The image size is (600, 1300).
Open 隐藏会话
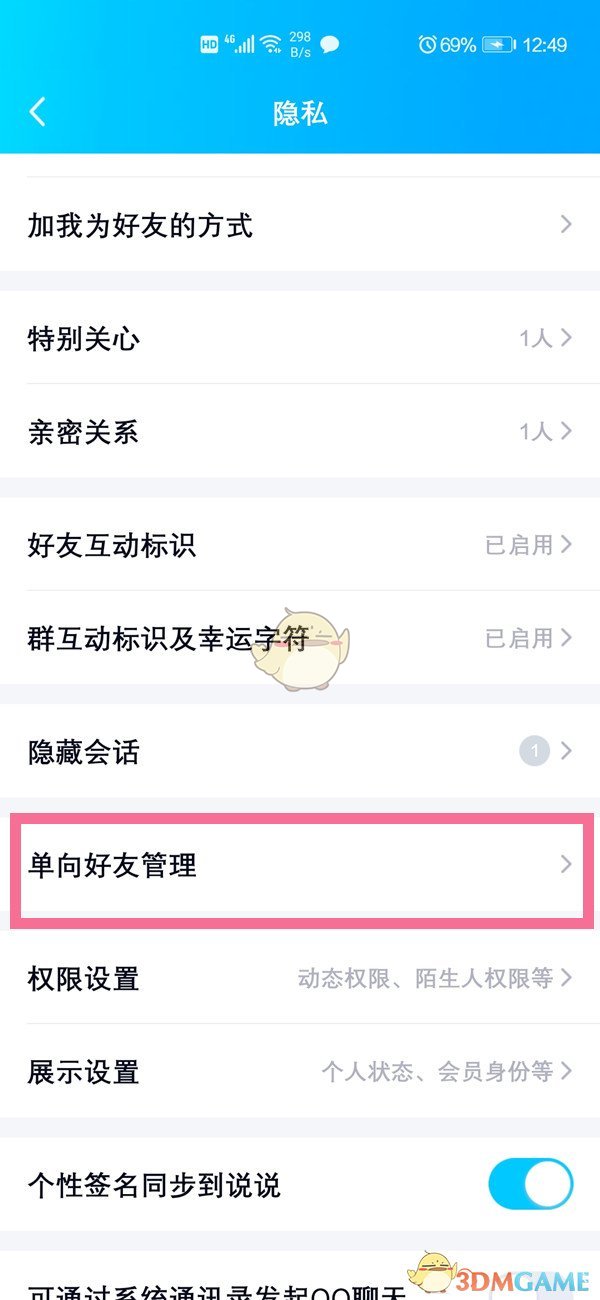[x=300, y=751]
